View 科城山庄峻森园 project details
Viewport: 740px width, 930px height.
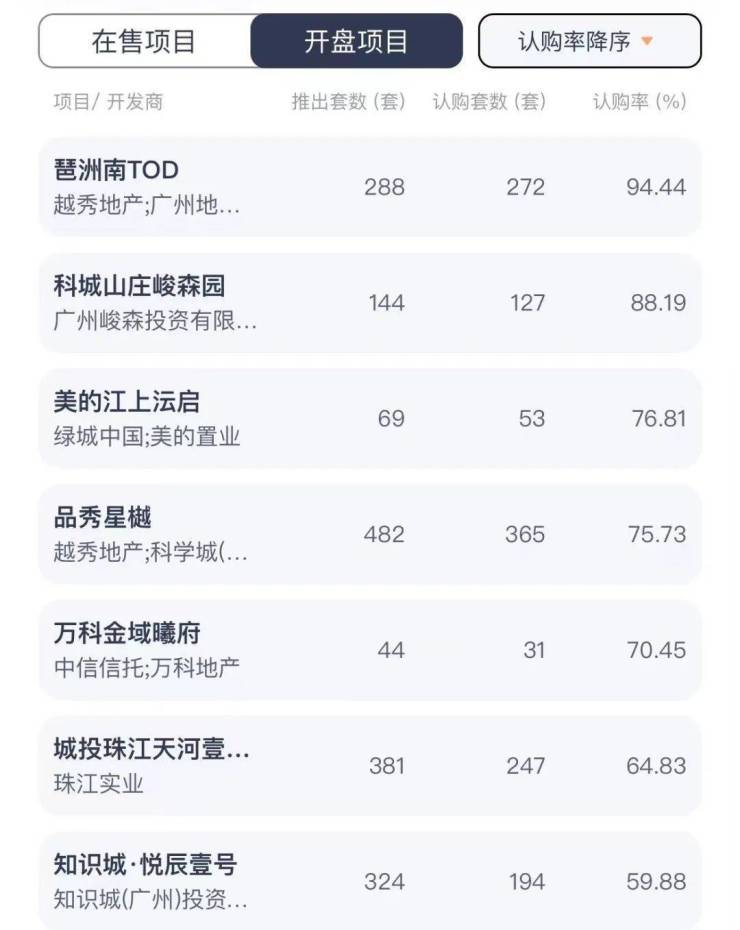[x=370, y=303]
